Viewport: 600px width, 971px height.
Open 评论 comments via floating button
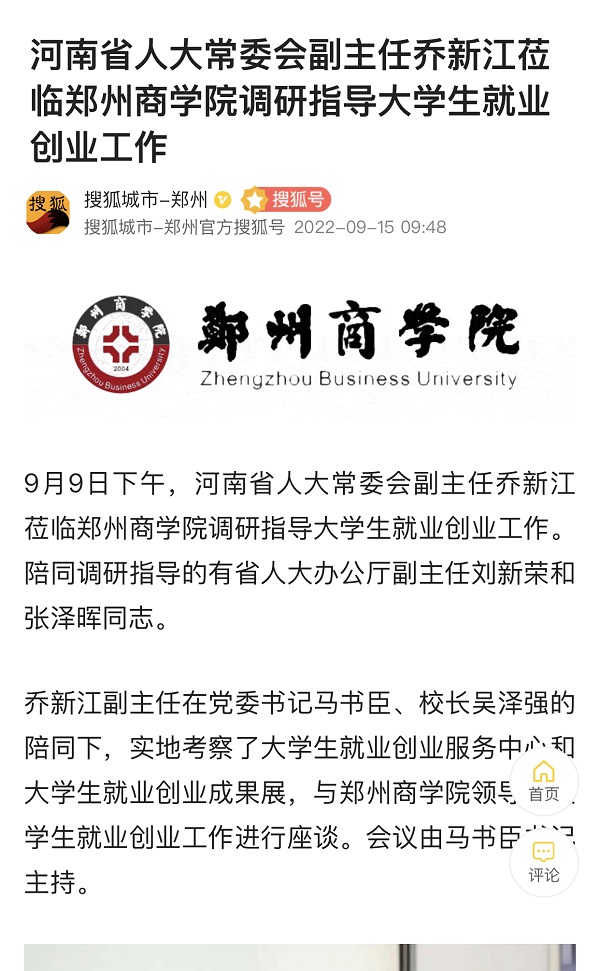(544, 862)
